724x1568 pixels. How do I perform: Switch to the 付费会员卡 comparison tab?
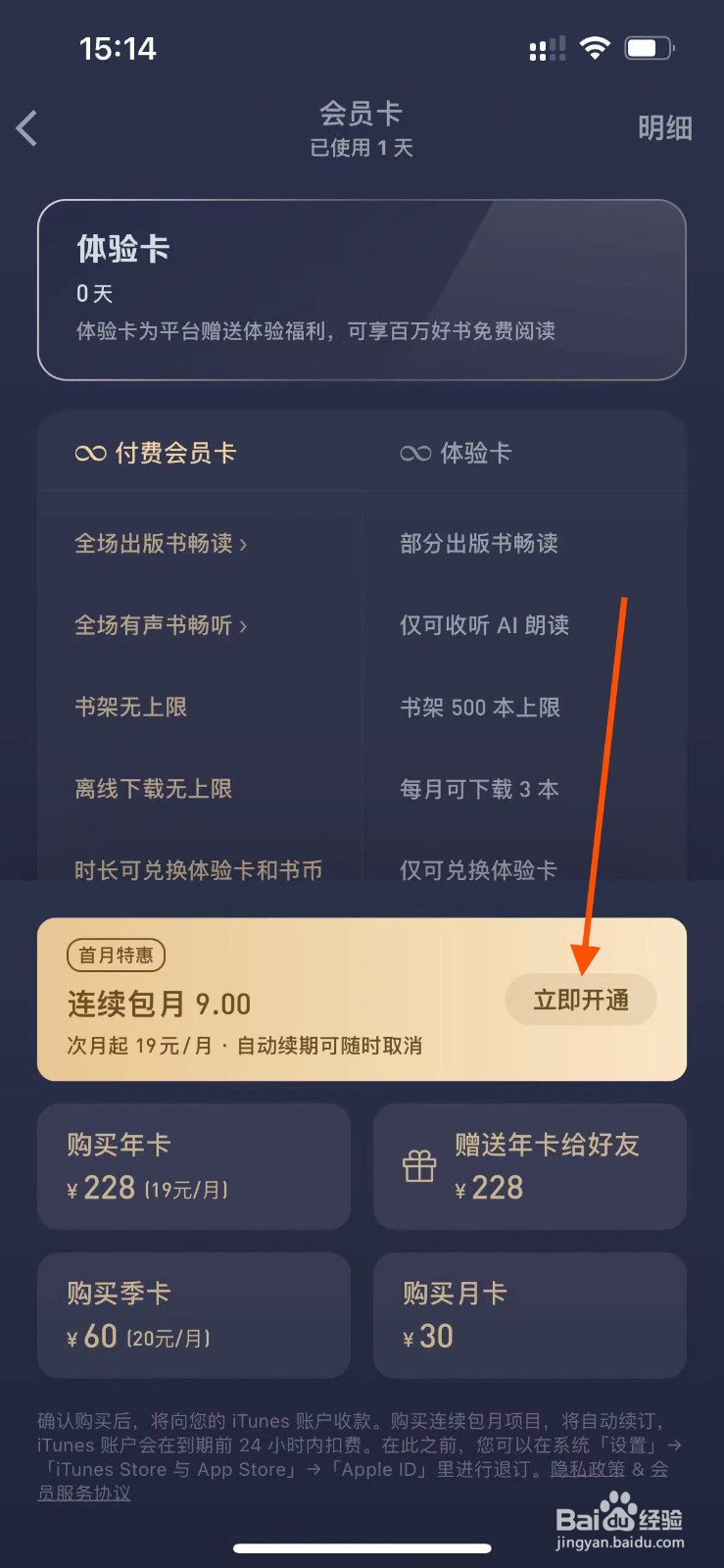[x=176, y=453]
